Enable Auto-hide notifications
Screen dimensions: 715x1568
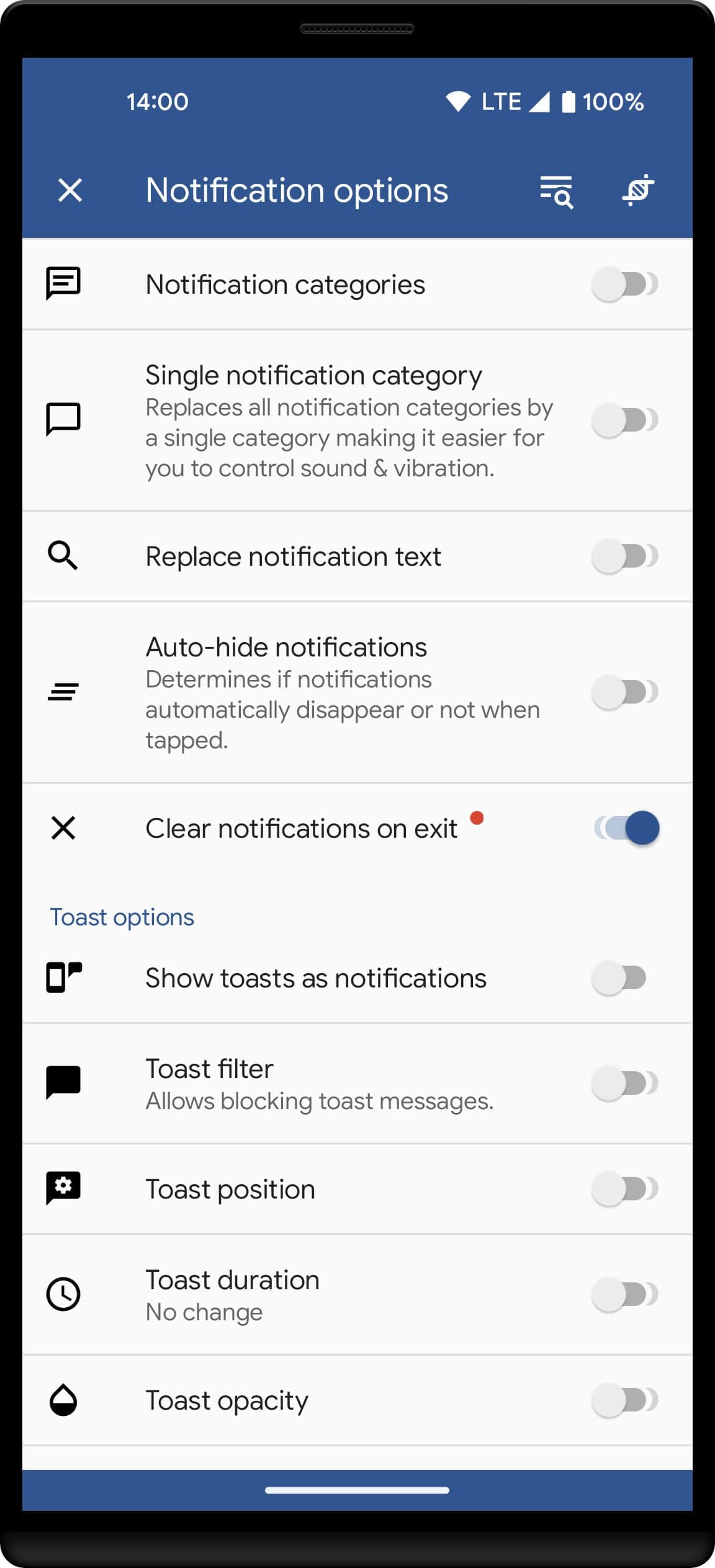point(624,692)
